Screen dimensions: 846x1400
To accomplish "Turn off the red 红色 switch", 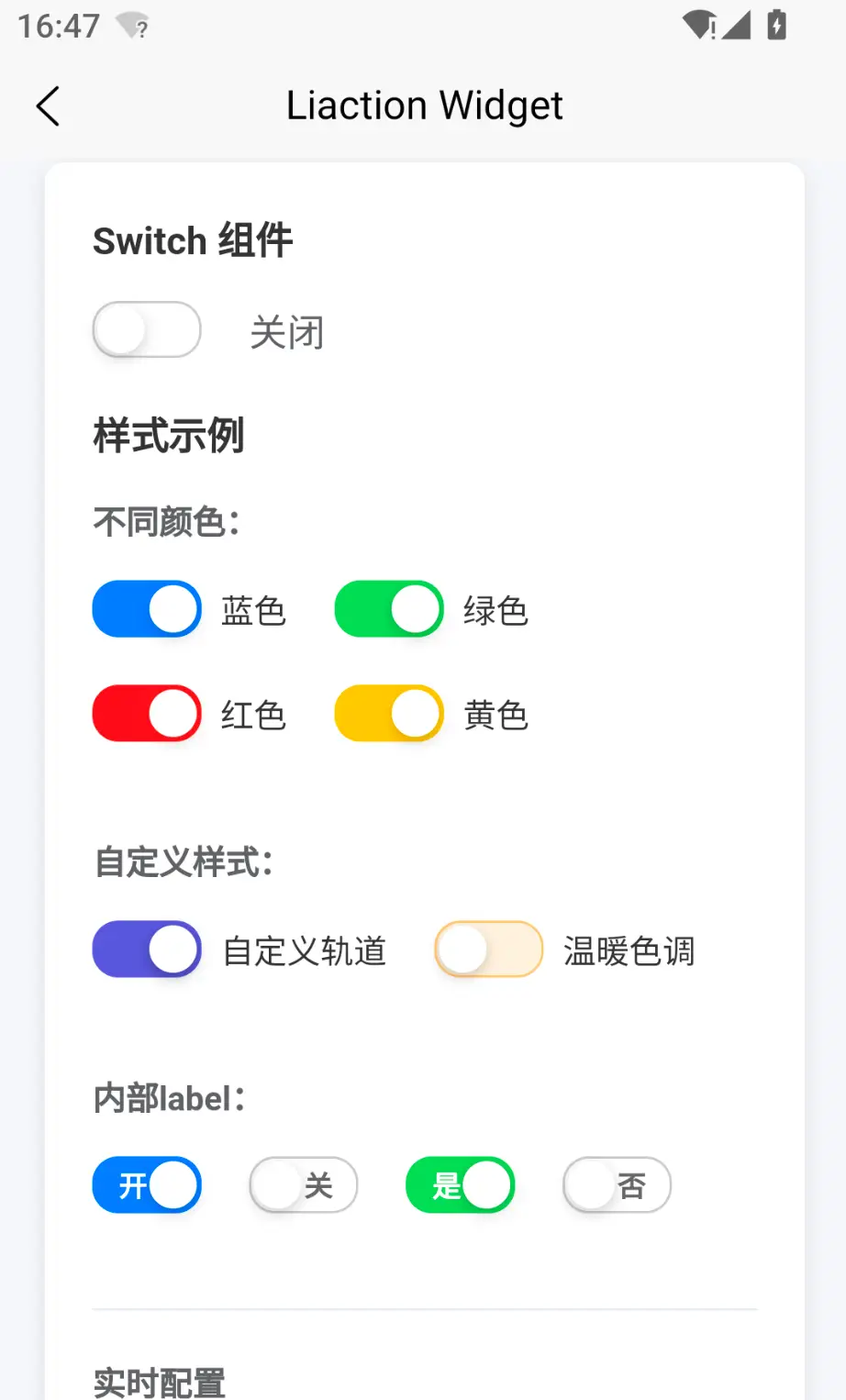I will click(147, 714).
